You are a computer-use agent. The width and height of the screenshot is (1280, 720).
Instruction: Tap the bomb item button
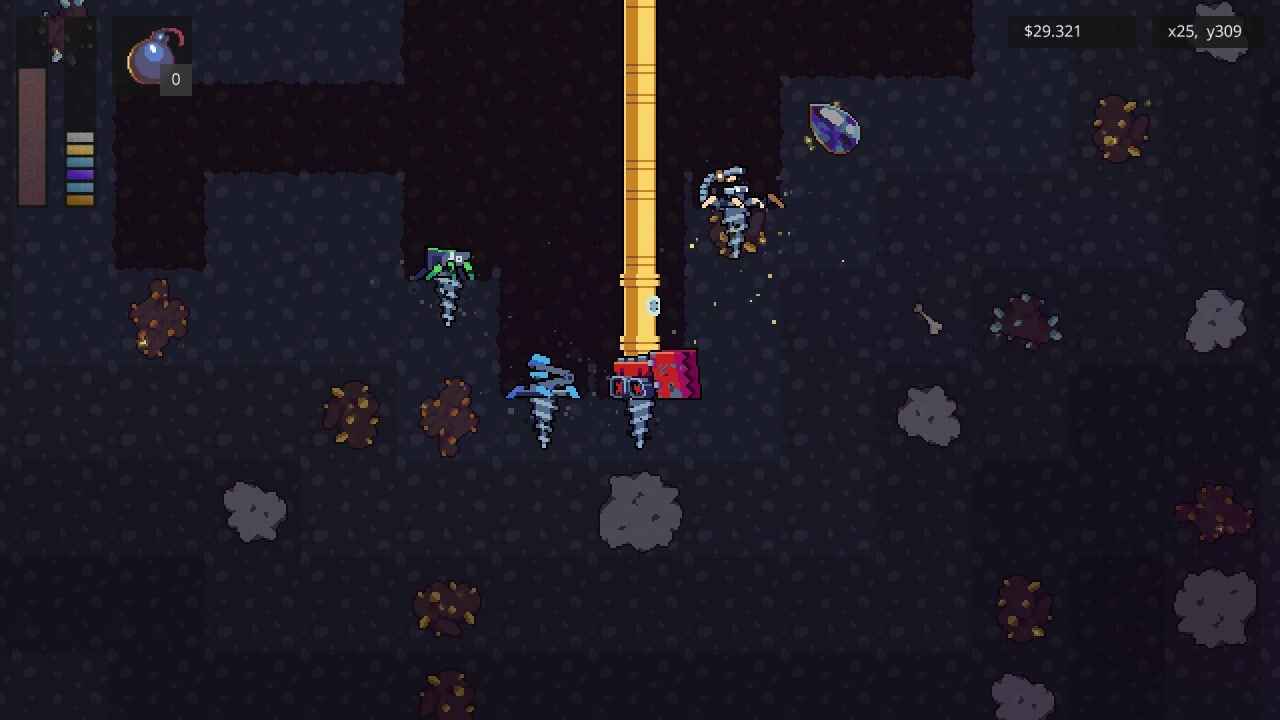(x=153, y=56)
